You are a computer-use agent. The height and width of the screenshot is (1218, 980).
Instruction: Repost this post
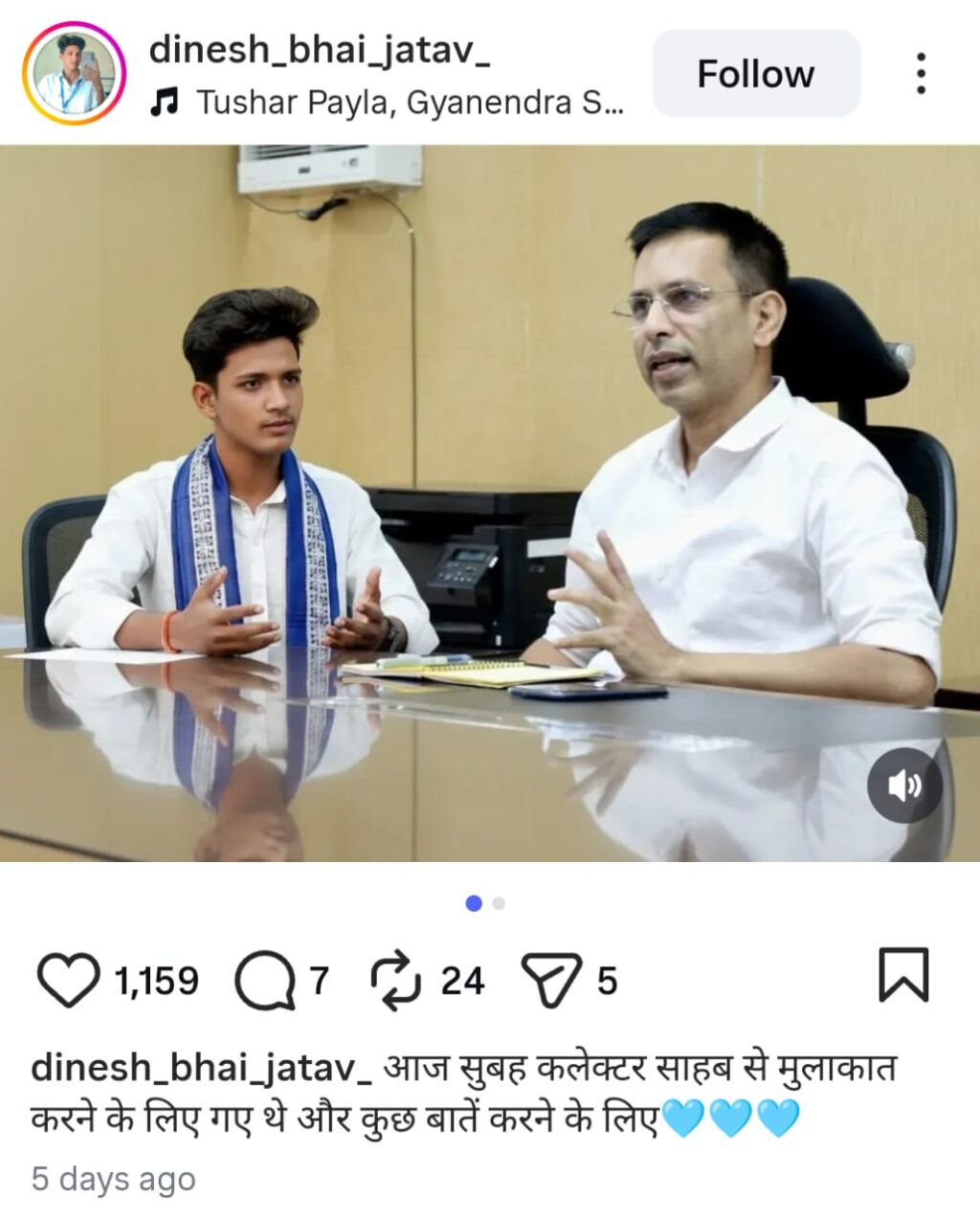point(396,981)
